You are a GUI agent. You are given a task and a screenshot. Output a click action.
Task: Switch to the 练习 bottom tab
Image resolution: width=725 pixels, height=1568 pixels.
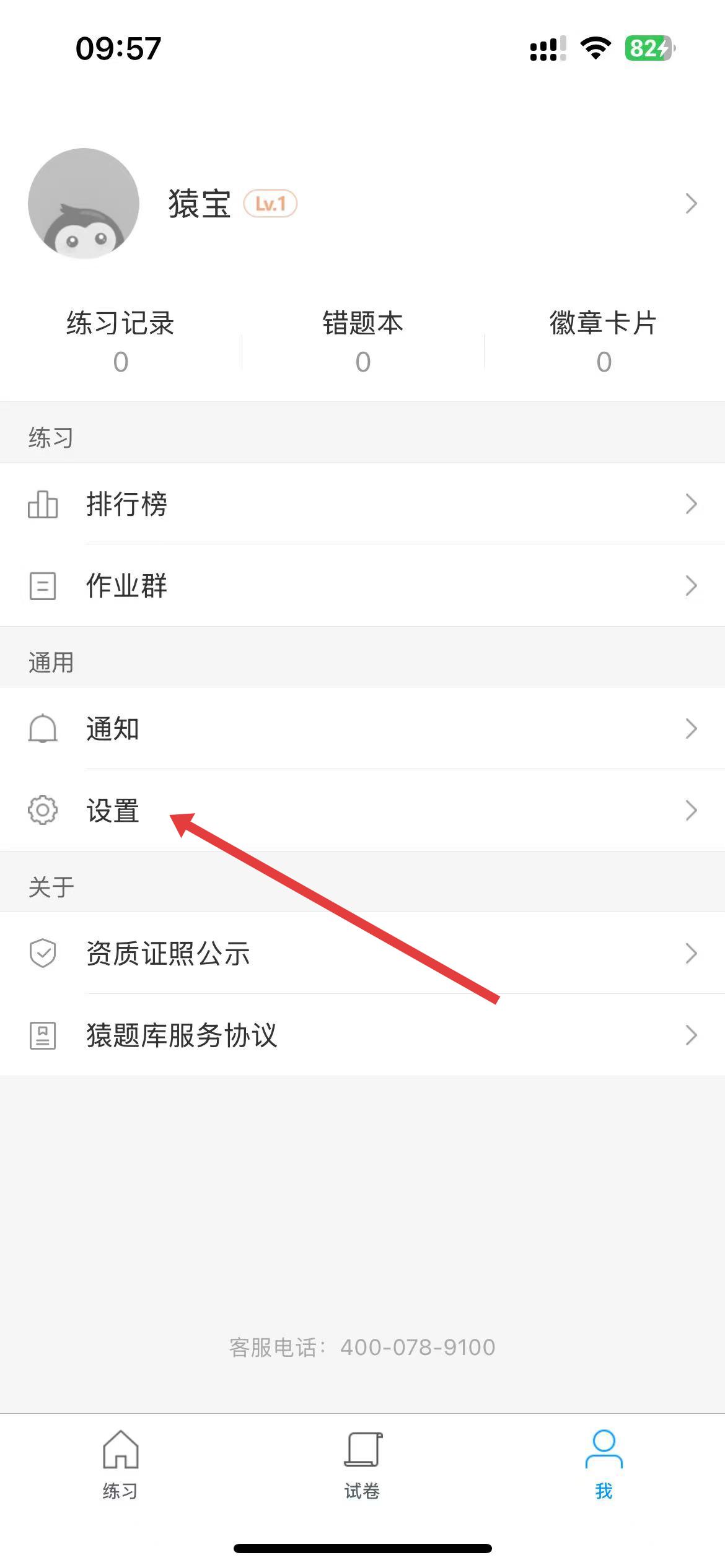(x=120, y=1464)
